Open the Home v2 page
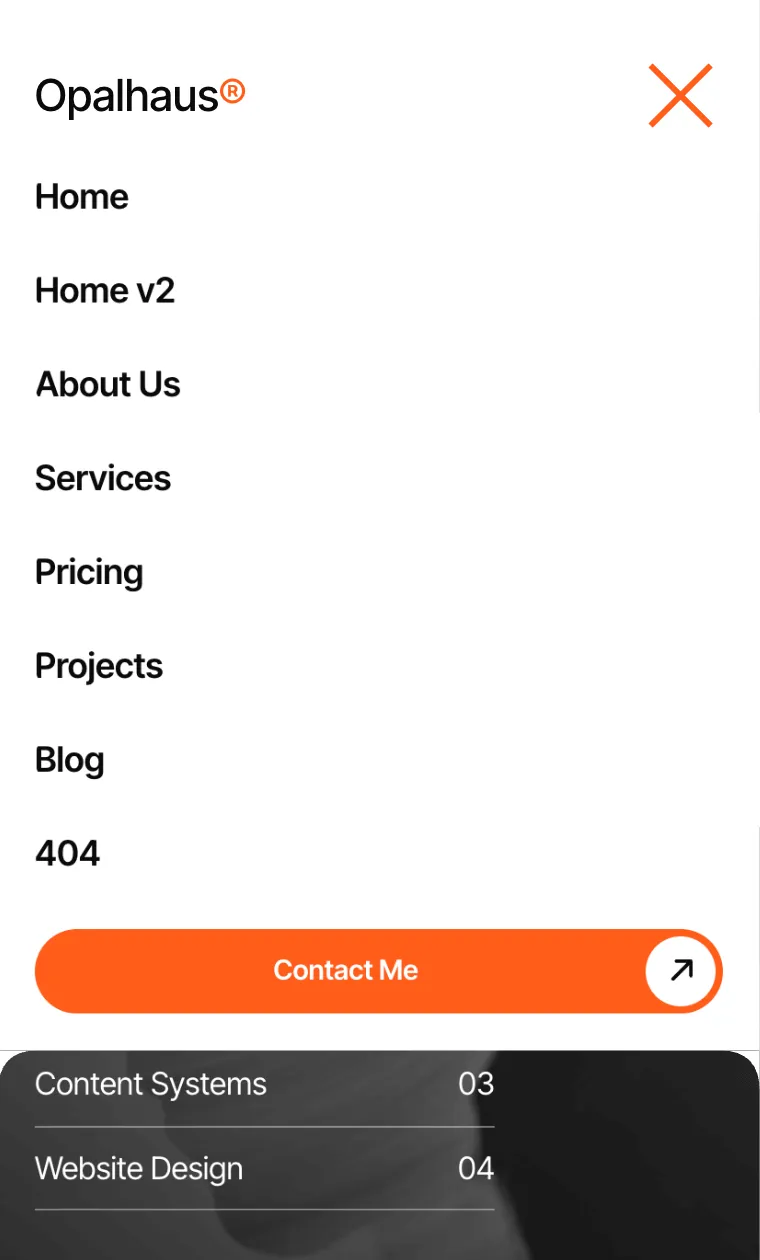Image resolution: width=760 pixels, height=1260 pixels. [x=105, y=291]
